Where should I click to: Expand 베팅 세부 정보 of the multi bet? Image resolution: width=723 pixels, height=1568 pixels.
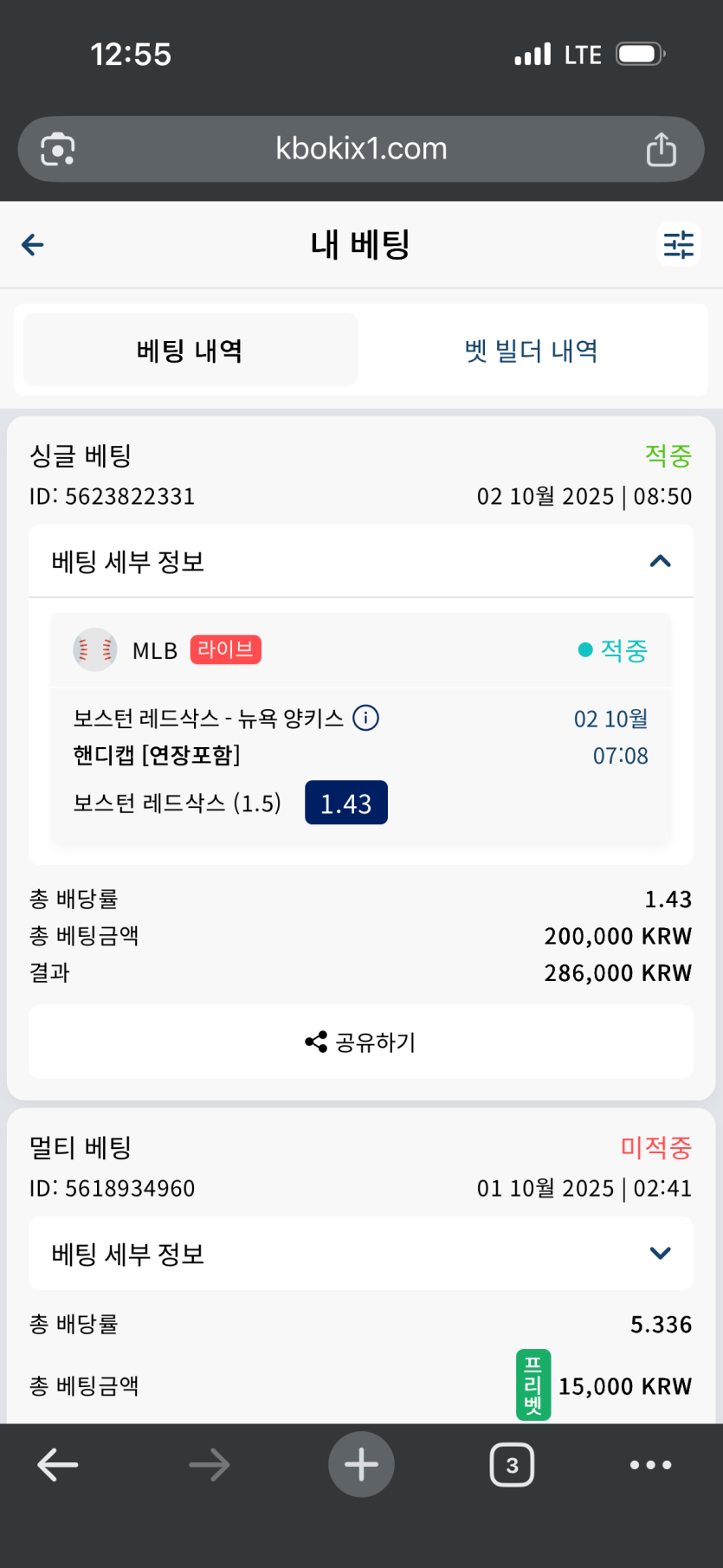tap(660, 1253)
